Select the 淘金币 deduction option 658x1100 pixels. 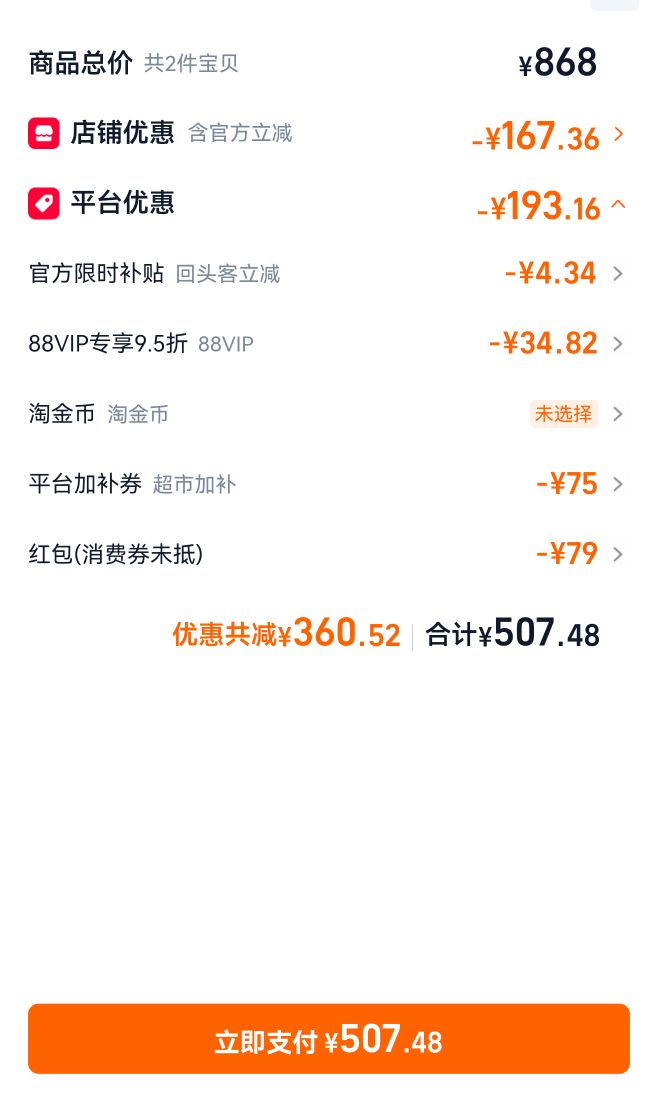coord(328,414)
